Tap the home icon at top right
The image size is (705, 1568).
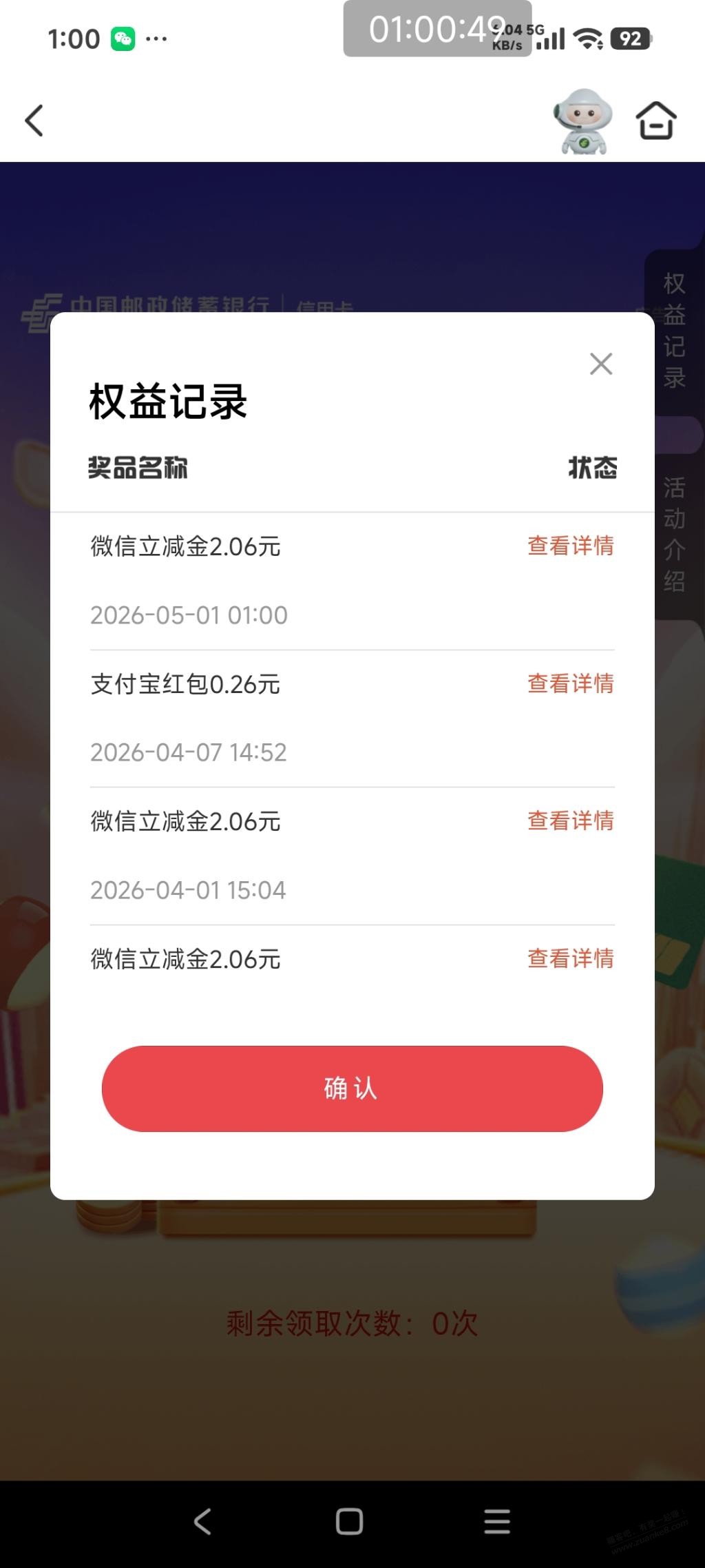(655, 122)
